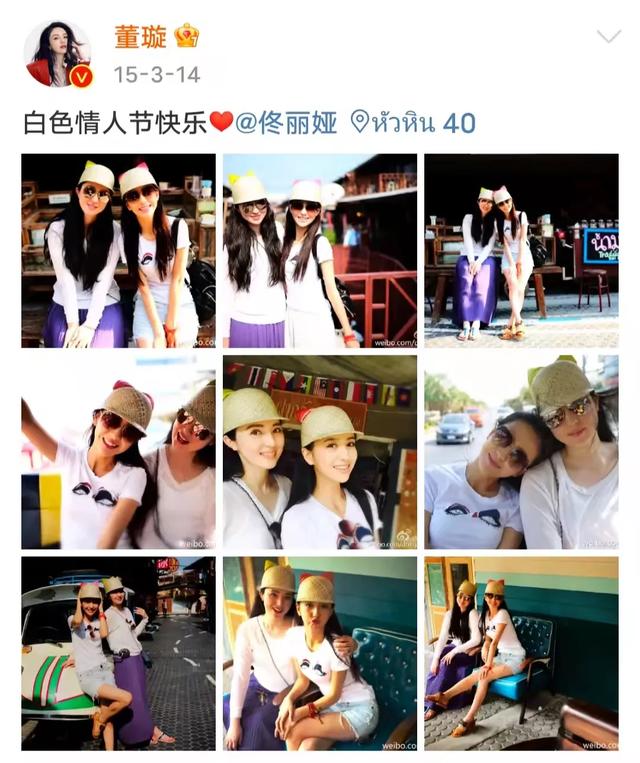Open the หัวหิน 40 location tag

tap(413, 123)
